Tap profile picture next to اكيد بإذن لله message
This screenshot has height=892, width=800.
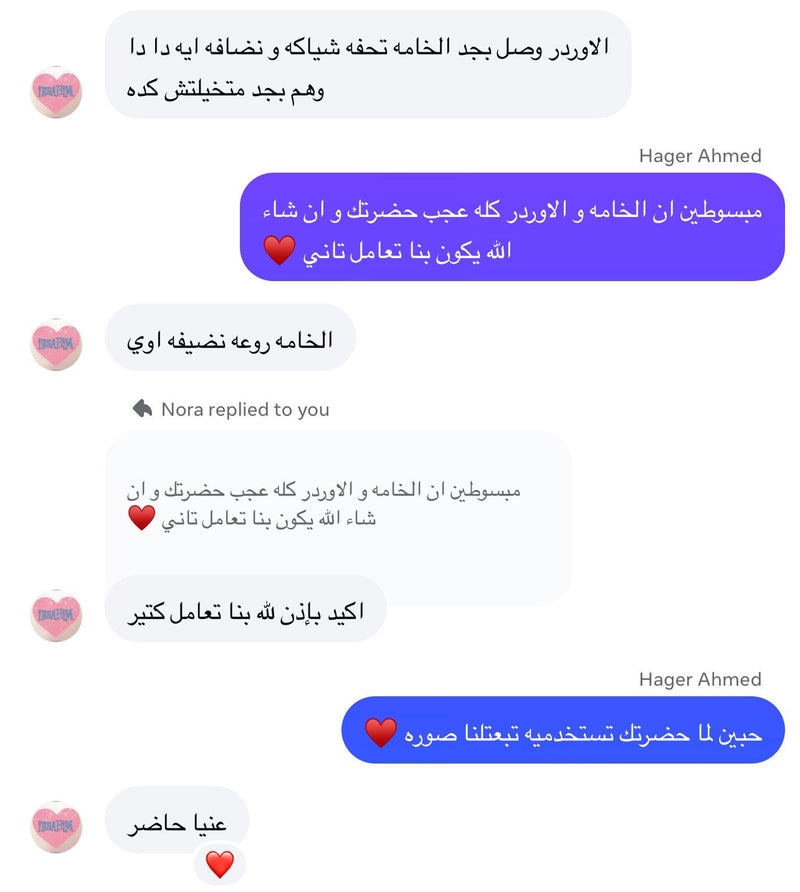click(x=56, y=614)
